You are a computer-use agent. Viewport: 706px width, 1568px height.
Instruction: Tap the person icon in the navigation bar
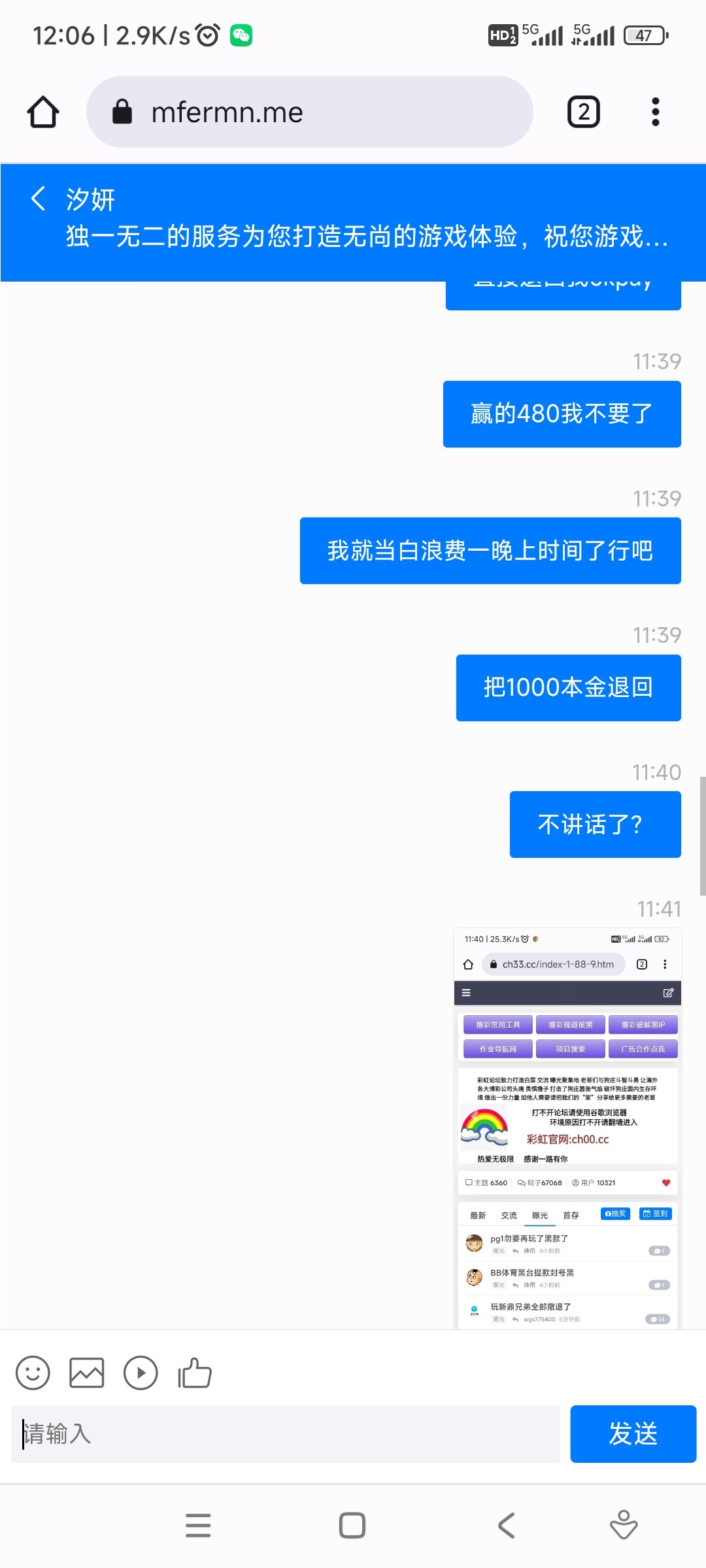623,1526
